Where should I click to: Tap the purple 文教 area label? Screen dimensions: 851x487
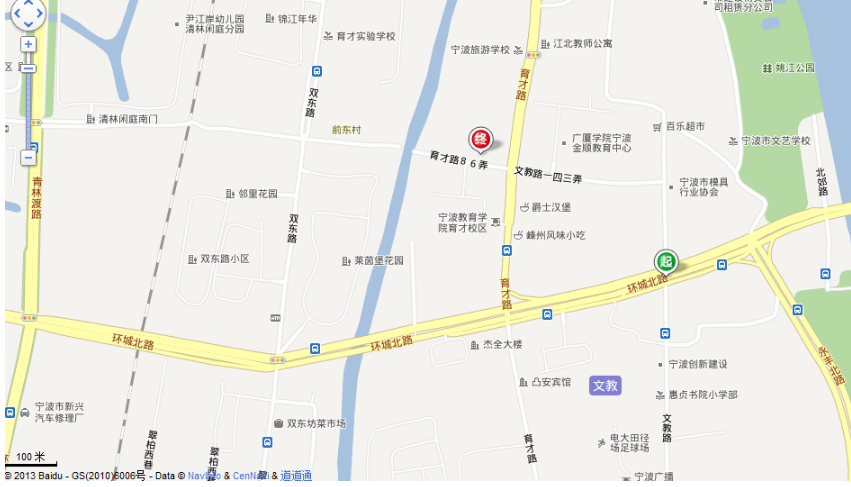[606, 385]
